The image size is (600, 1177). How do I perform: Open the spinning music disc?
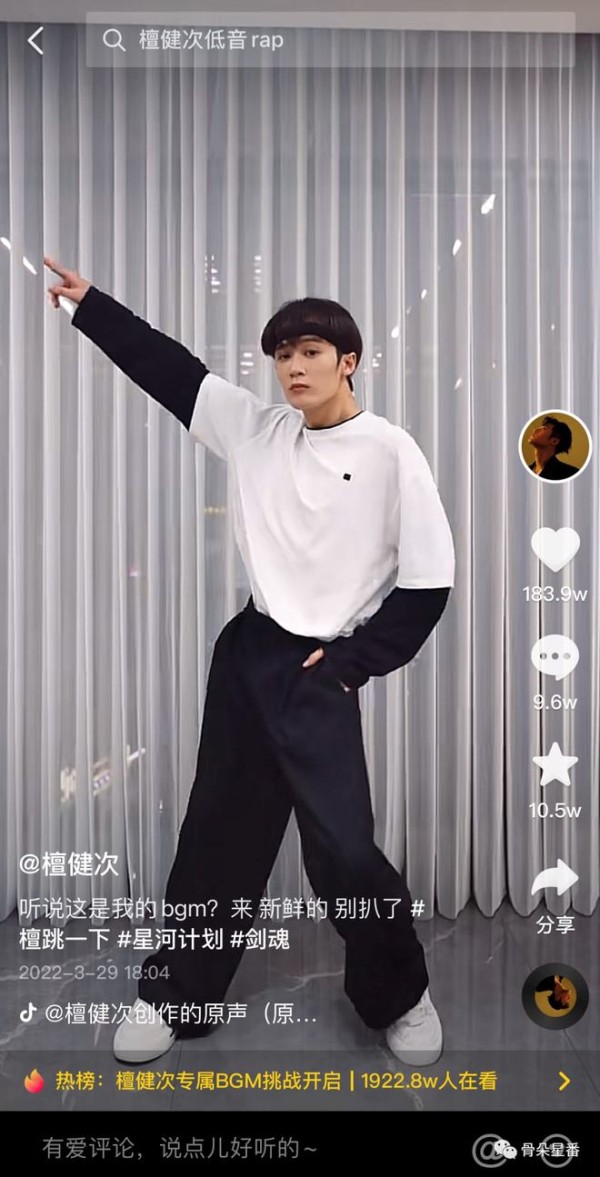pos(555,996)
